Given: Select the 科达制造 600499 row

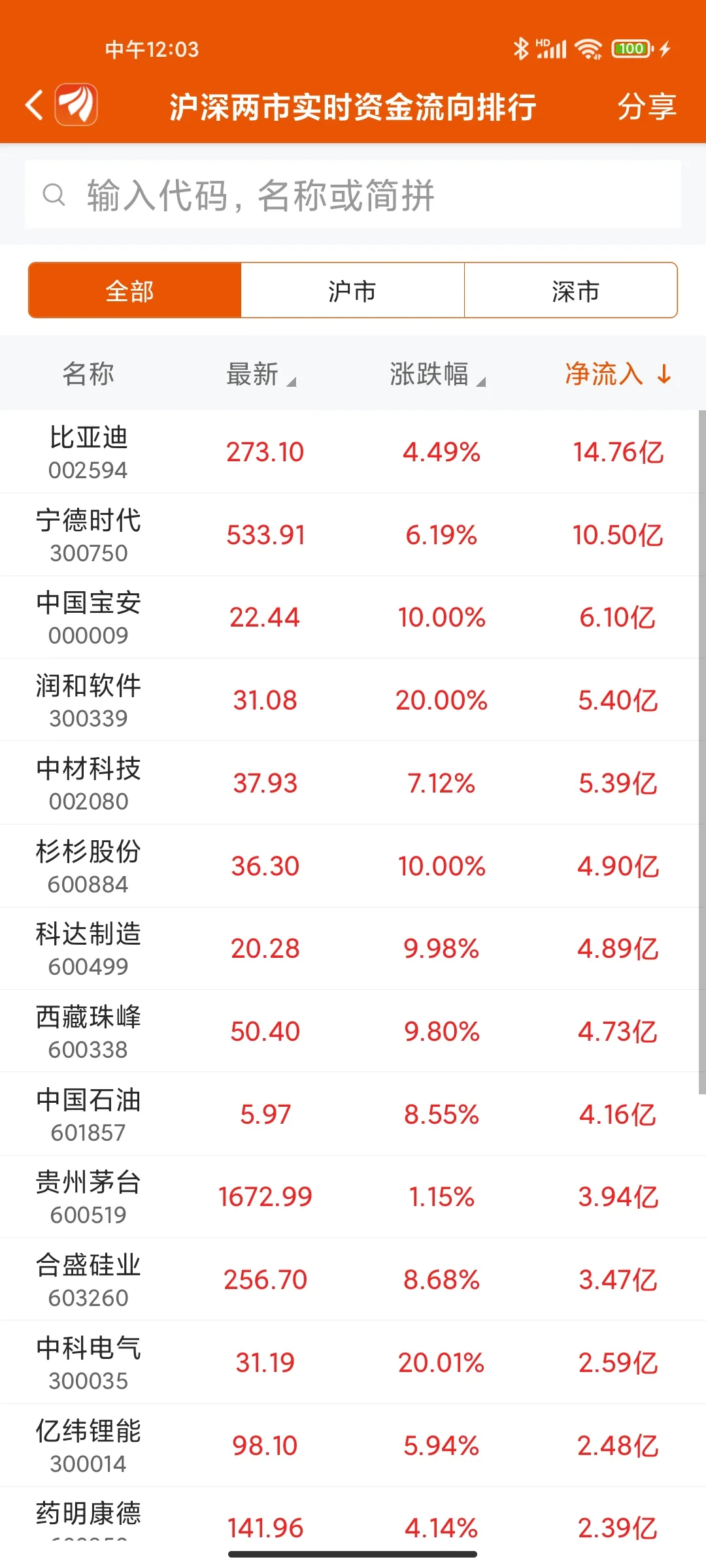Looking at the screenshot, I should tap(353, 949).
